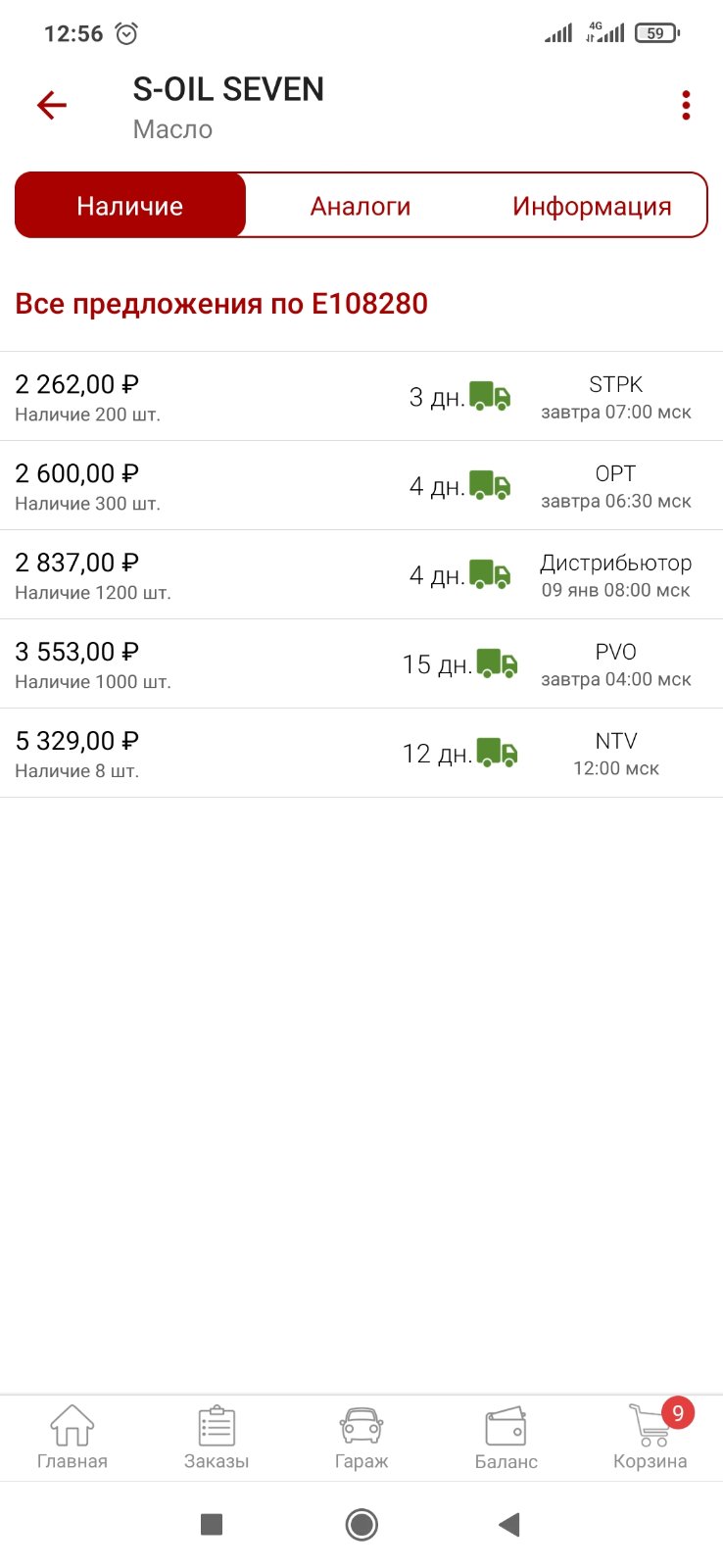Open recent apps with the square button
The width and height of the screenshot is (723, 1568).
point(212,1525)
